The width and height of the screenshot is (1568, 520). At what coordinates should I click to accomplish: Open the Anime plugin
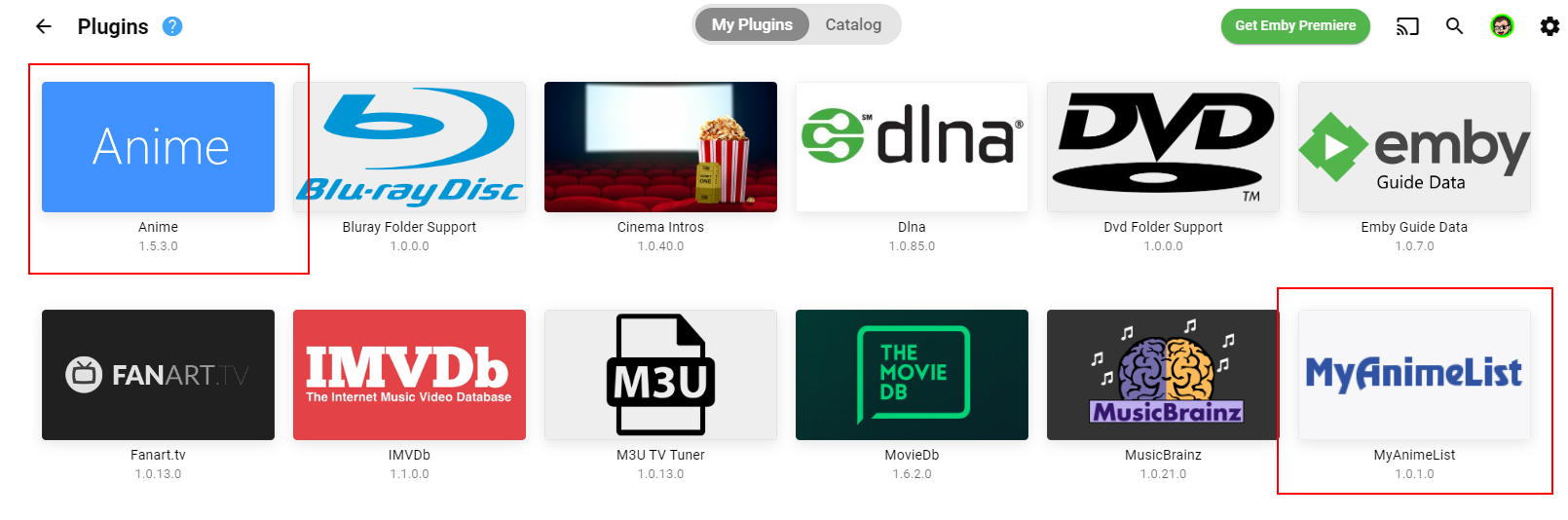pos(158,147)
